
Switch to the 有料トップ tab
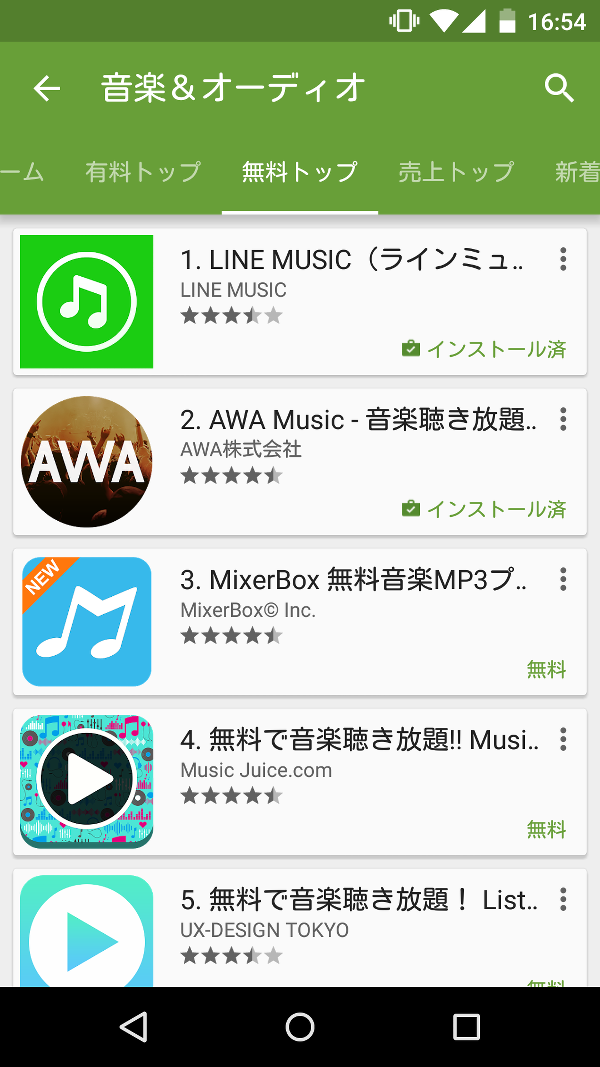[x=143, y=172]
